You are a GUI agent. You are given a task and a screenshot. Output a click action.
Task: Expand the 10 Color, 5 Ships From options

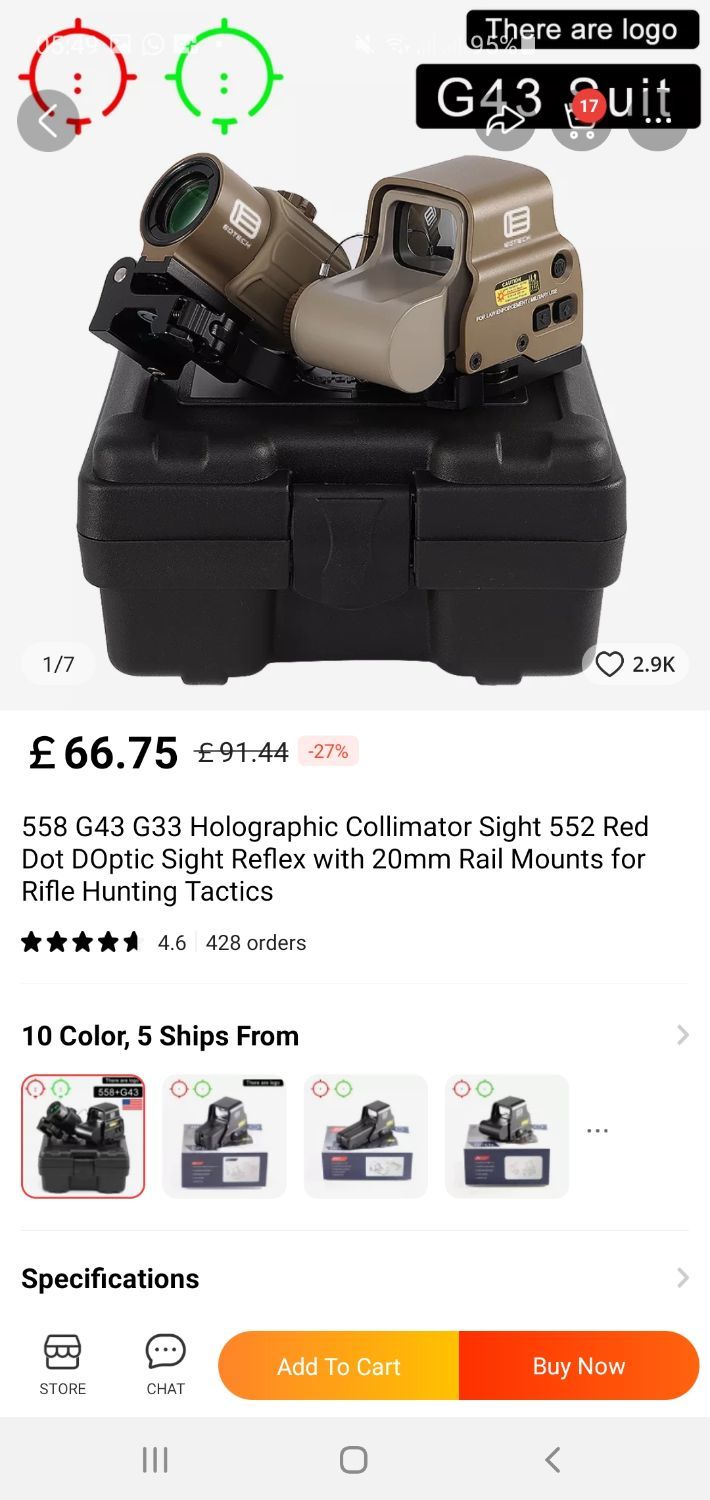[x=682, y=1035]
